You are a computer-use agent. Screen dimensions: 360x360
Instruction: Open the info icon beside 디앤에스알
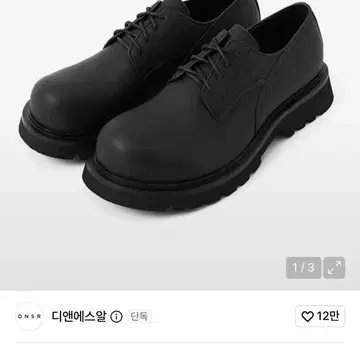click(116, 316)
